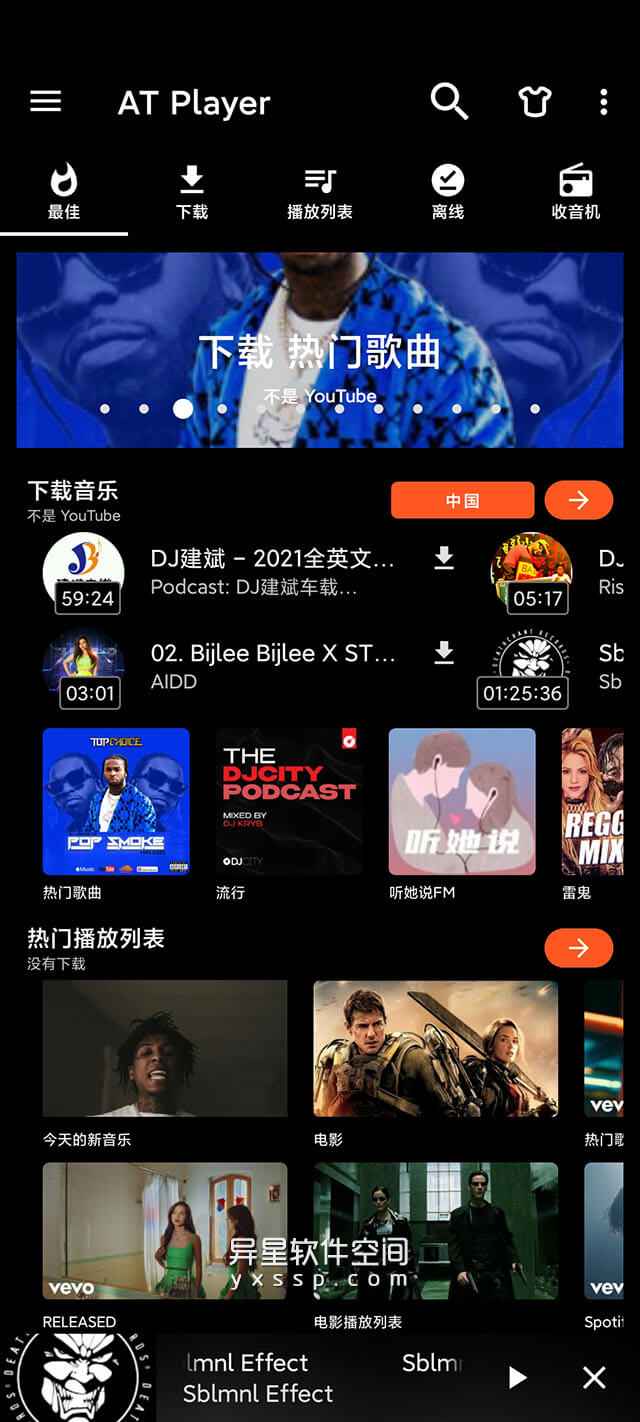Switch to the 收音机 tab
Viewport: 640px width, 1422px height.
576,193
